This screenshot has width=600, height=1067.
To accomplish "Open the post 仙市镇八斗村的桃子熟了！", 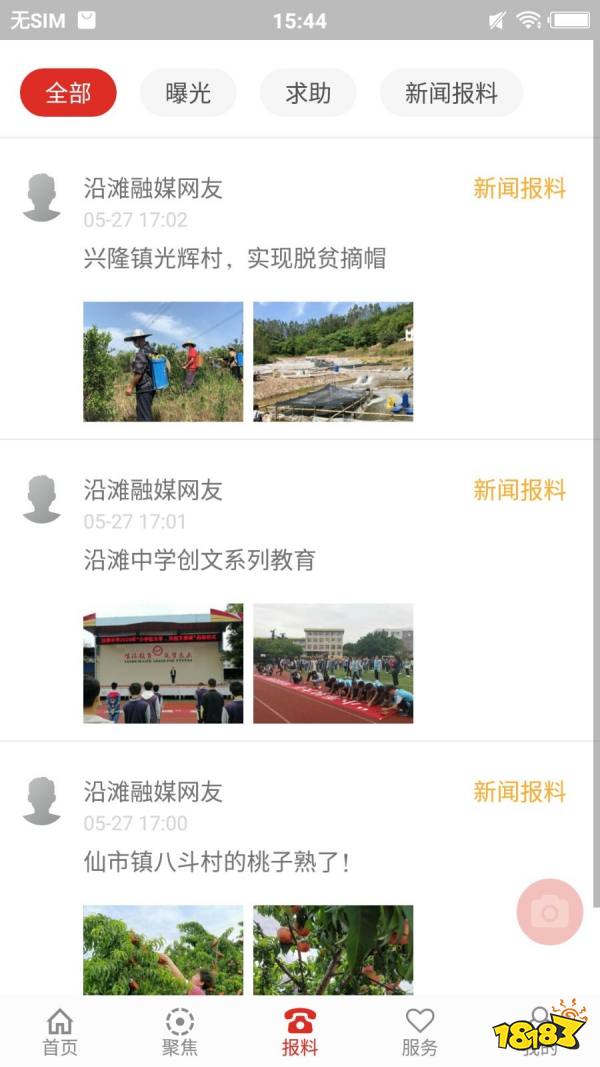I will pyautogui.click(x=218, y=862).
